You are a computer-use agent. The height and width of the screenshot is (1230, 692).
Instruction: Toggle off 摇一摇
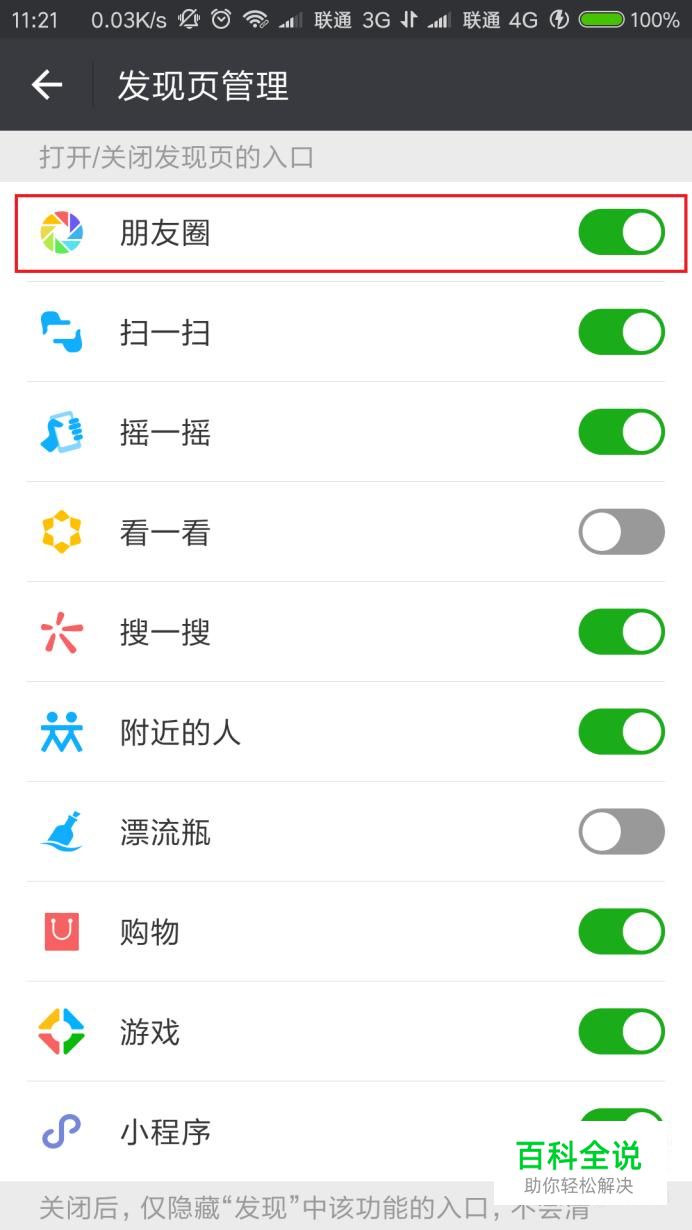(x=621, y=432)
